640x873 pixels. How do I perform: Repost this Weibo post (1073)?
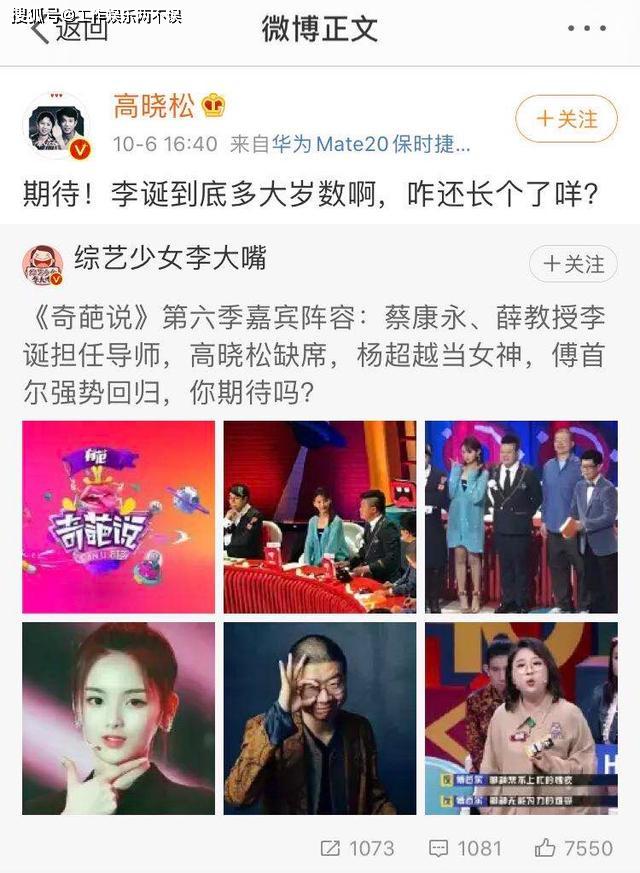coord(357,848)
